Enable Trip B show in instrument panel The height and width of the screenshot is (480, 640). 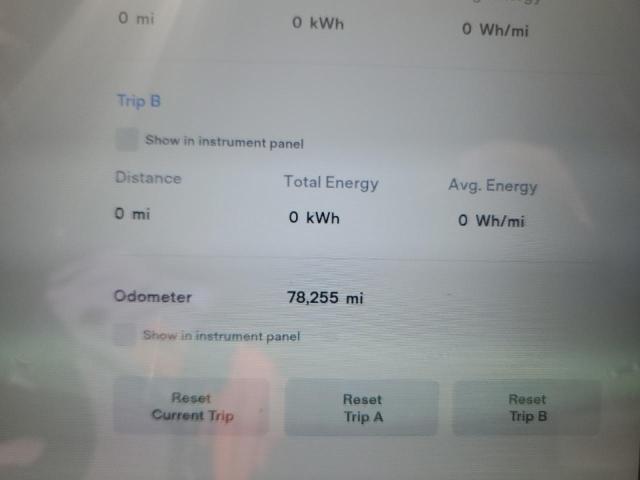coord(127,140)
